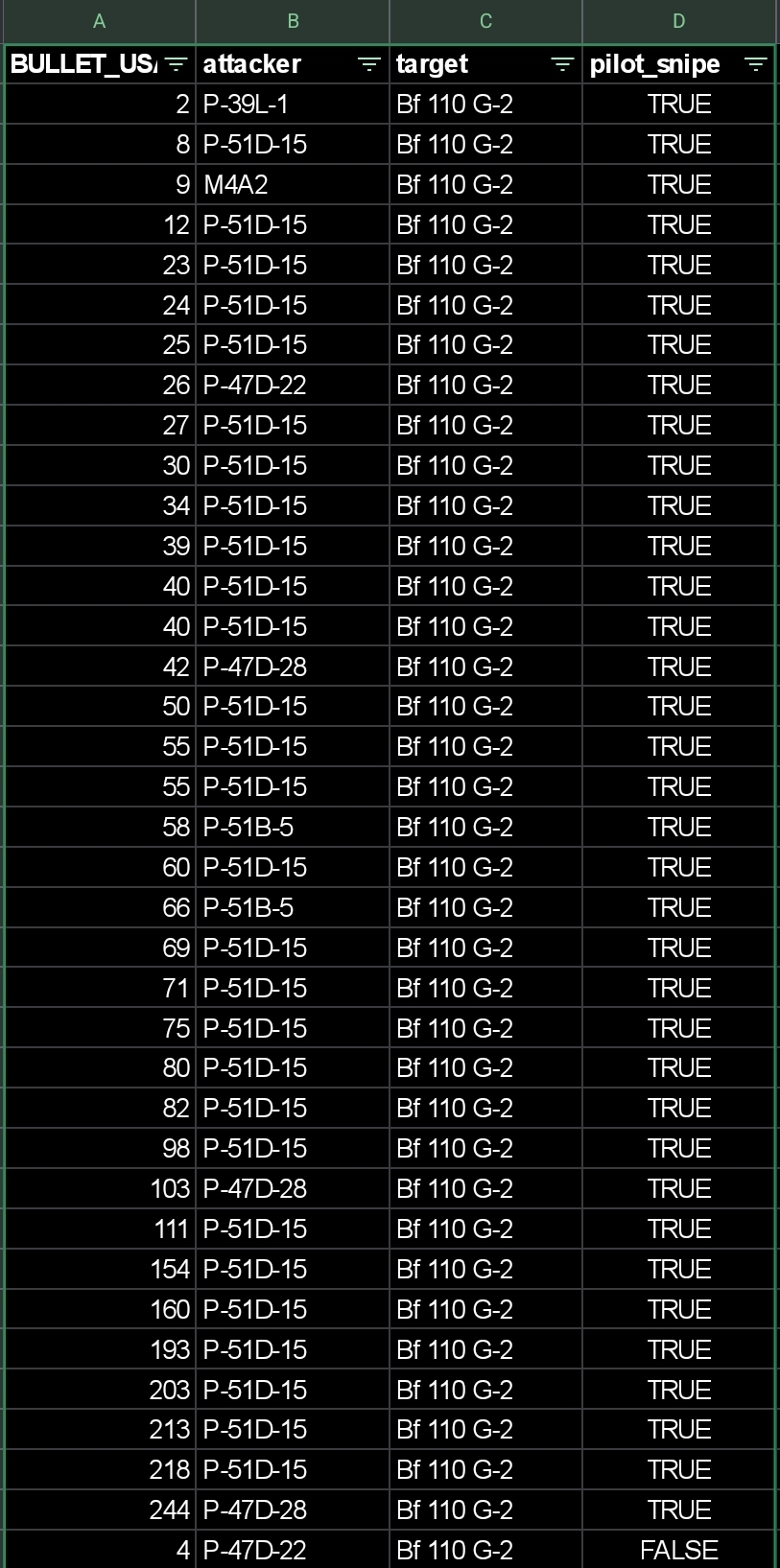Select column A header
Screen dimensions: 780x1568
pyautogui.click(x=100, y=21)
